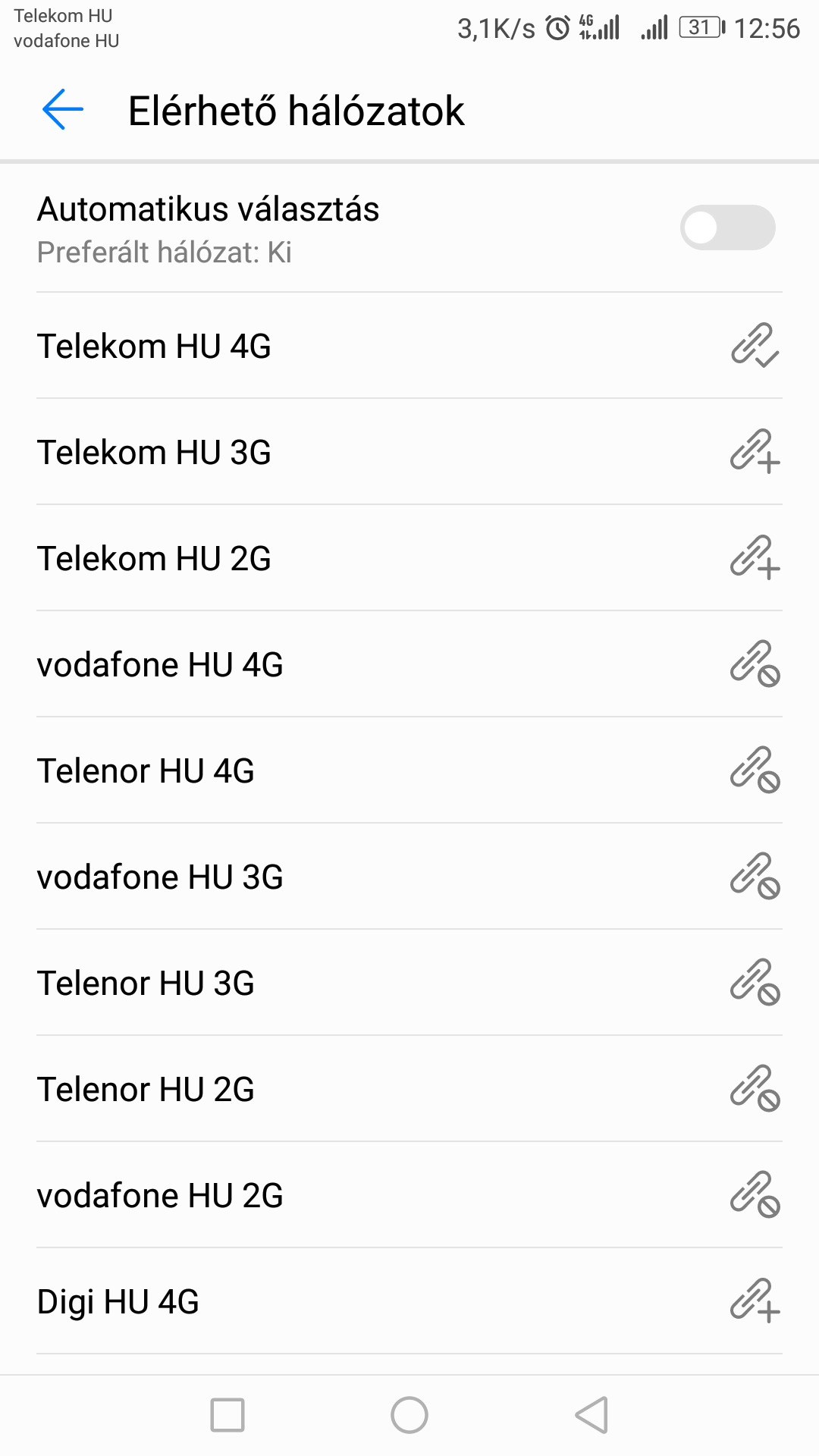Viewport: 819px width, 1456px height.
Task: Pick vodafone HU 2G from the list
Action: coord(409,1195)
